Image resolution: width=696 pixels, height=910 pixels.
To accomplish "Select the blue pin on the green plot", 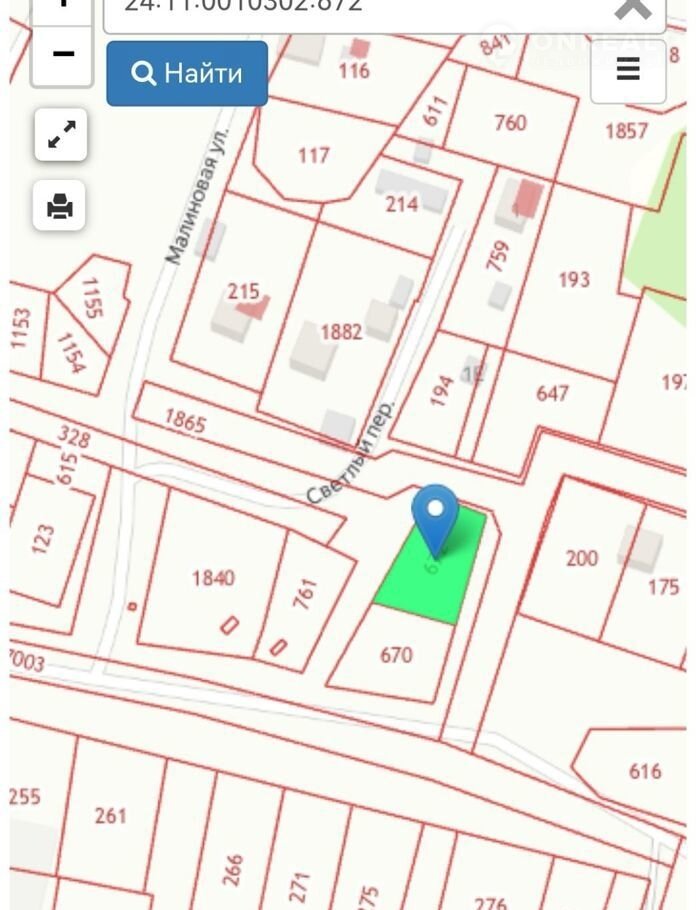I will coord(435,515).
